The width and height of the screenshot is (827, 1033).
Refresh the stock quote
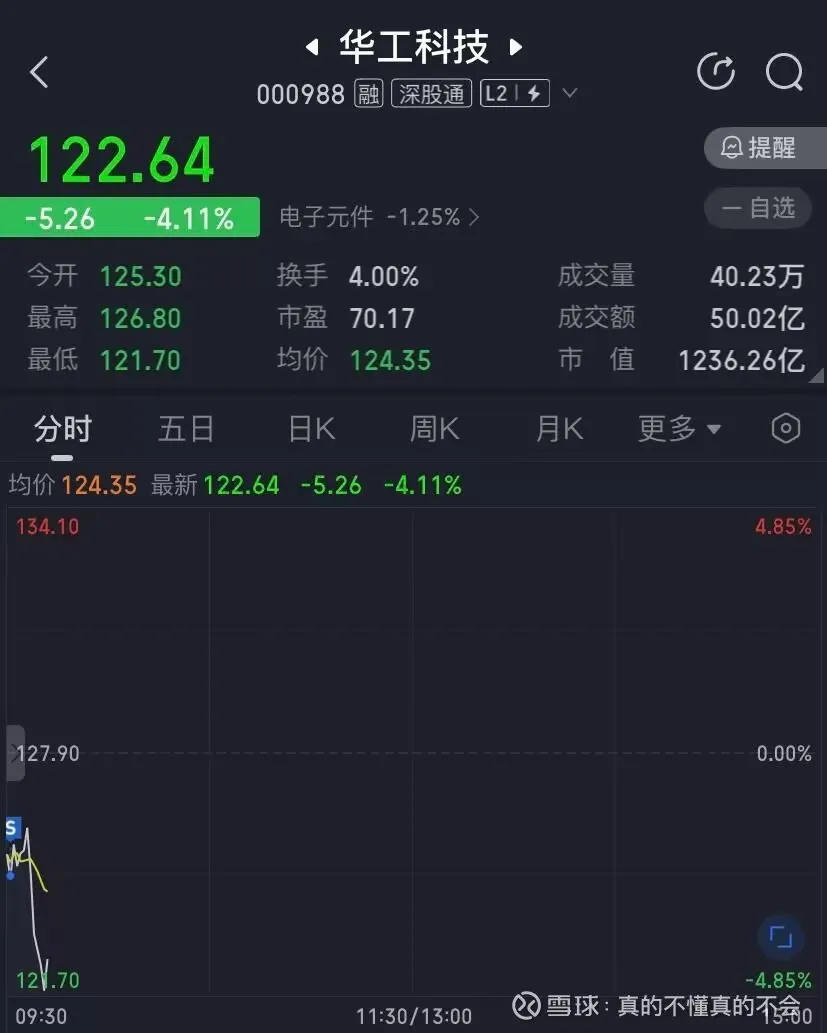point(716,72)
